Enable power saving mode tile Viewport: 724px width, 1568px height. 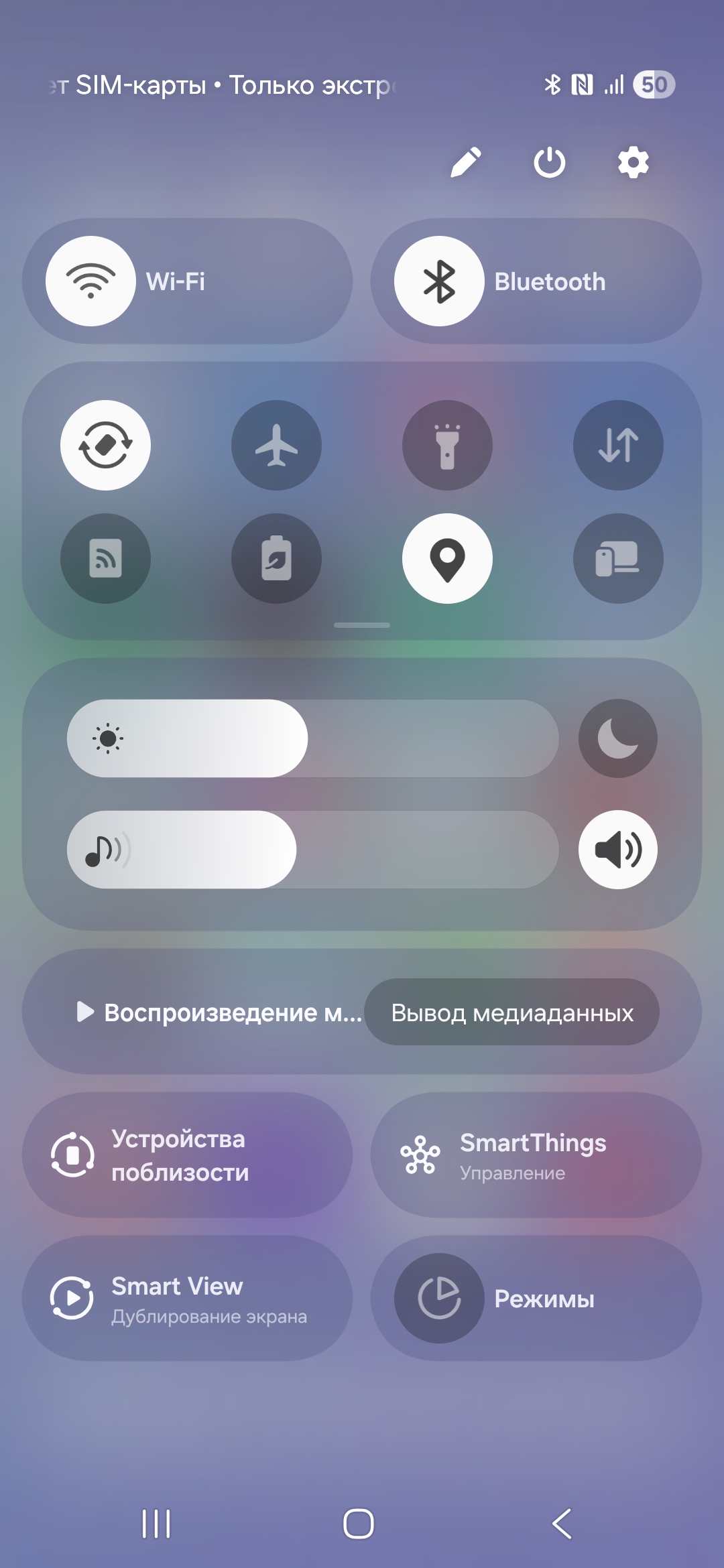pyautogui.click(x=276, y=558)
